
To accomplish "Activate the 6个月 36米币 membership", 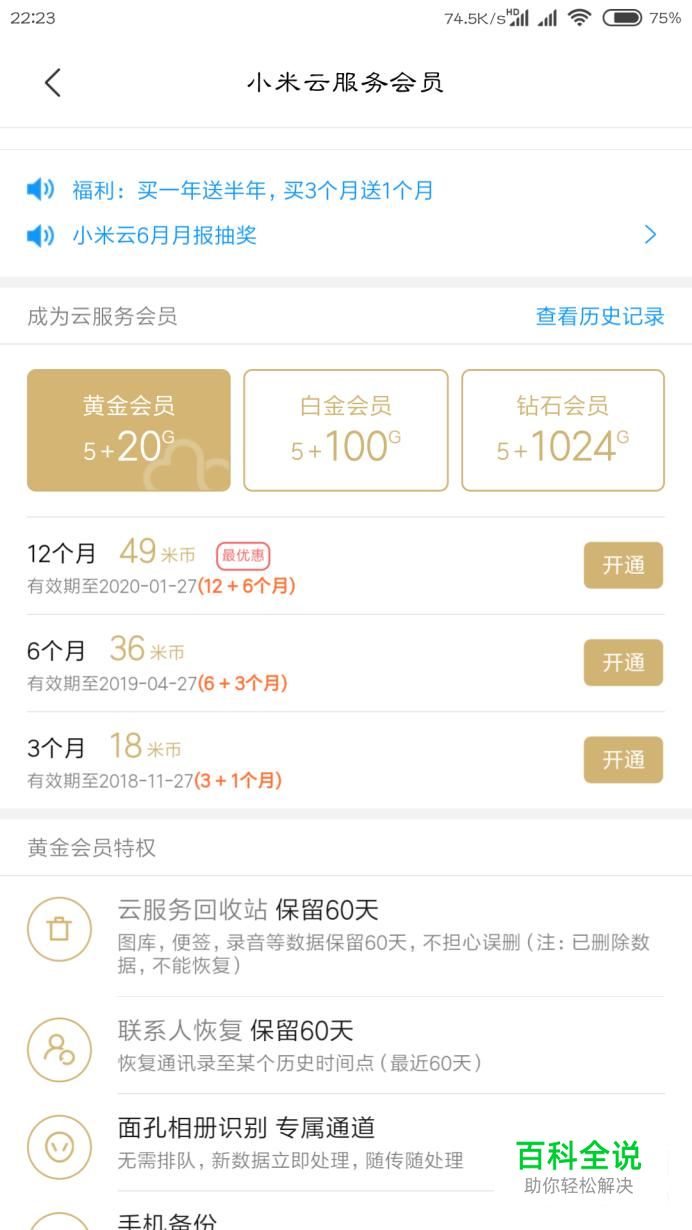I will click(623, 662).
